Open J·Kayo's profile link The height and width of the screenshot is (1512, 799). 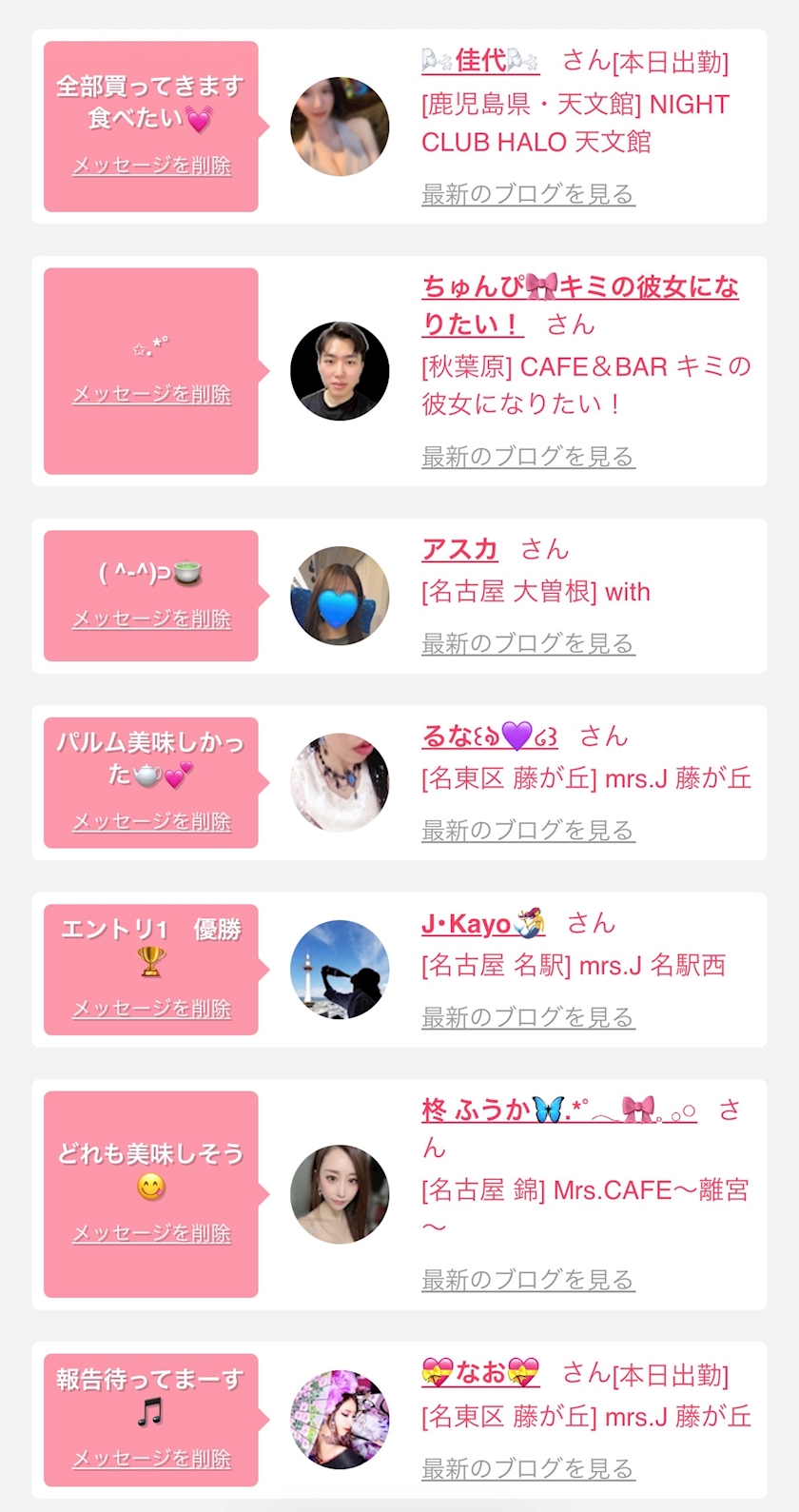coord(482,923)
